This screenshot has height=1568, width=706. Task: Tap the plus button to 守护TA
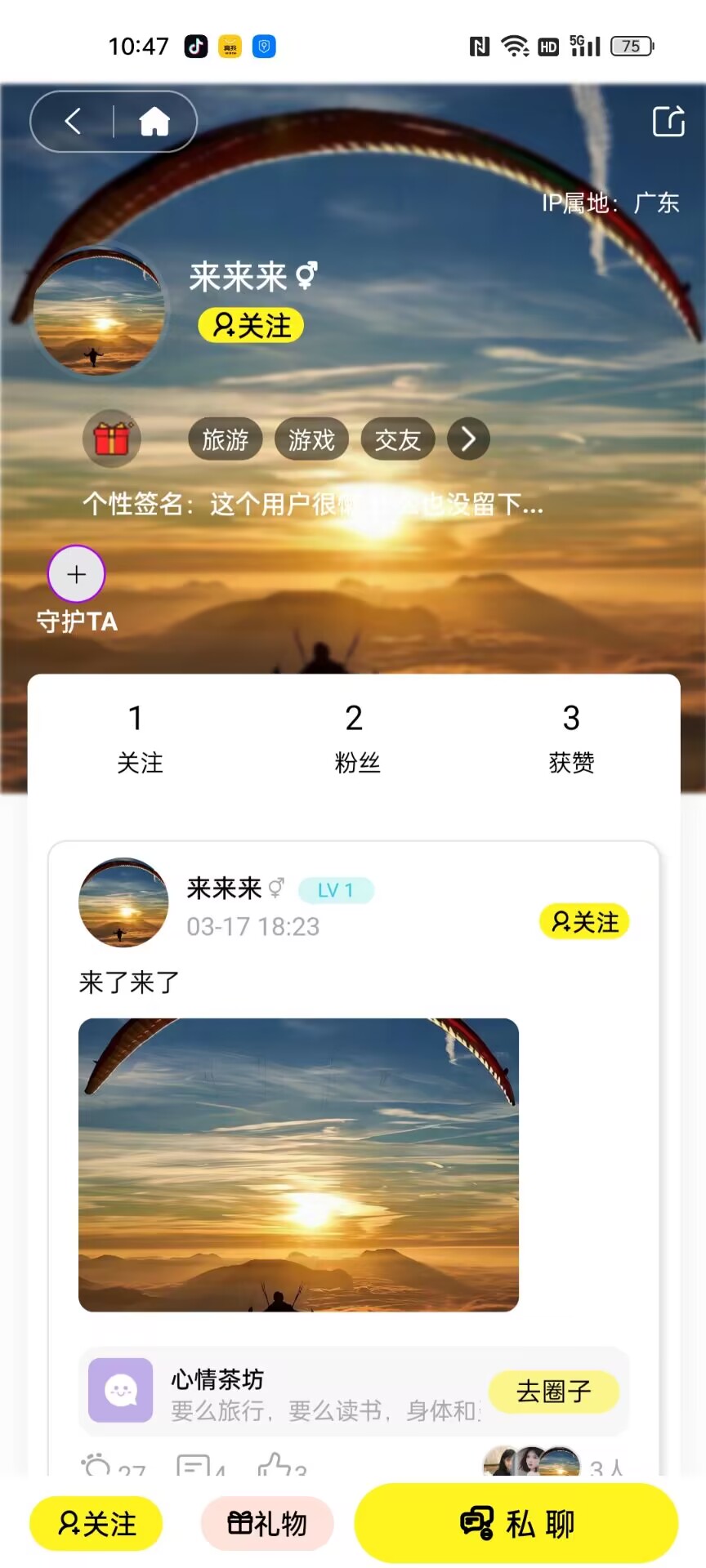[x=75, y=574]
